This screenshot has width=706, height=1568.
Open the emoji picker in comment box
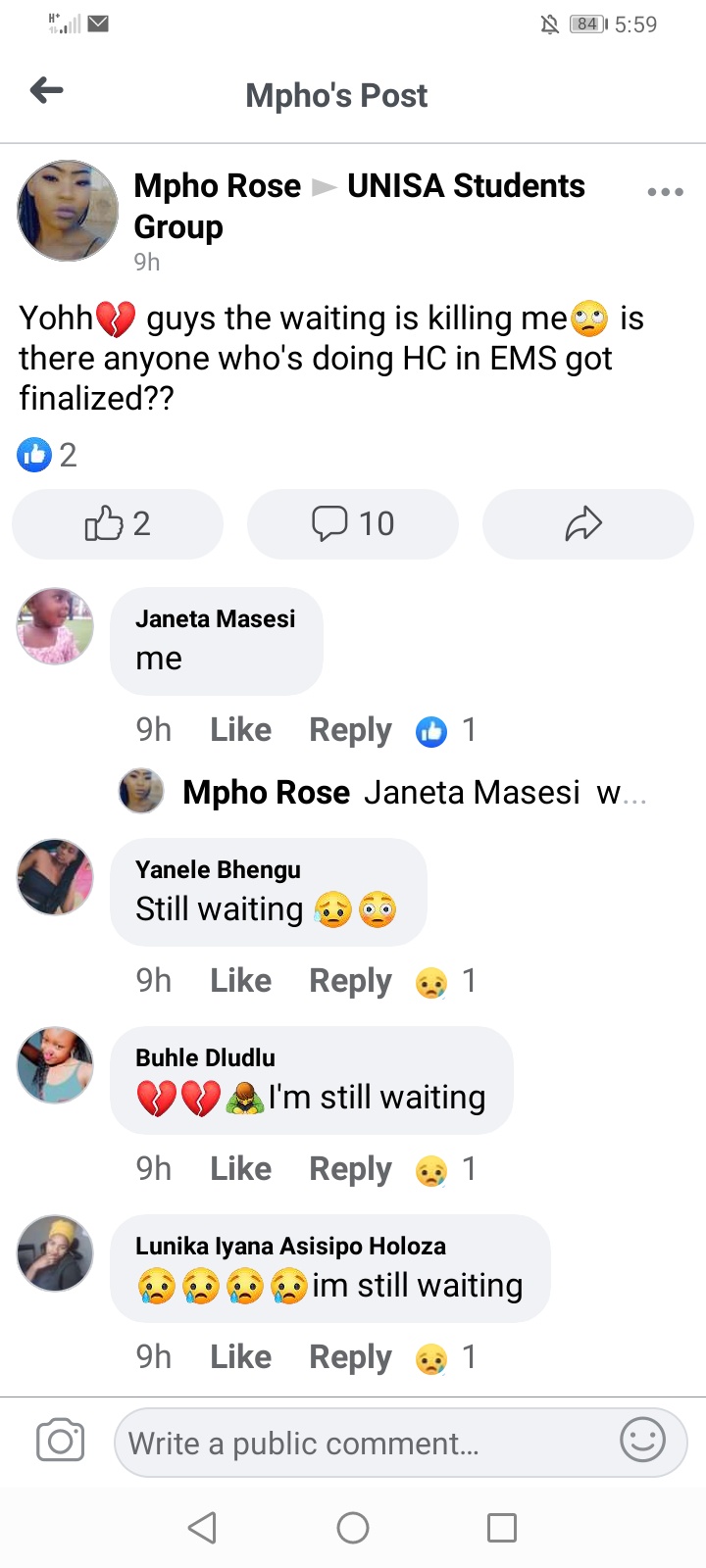point(643,1441)
